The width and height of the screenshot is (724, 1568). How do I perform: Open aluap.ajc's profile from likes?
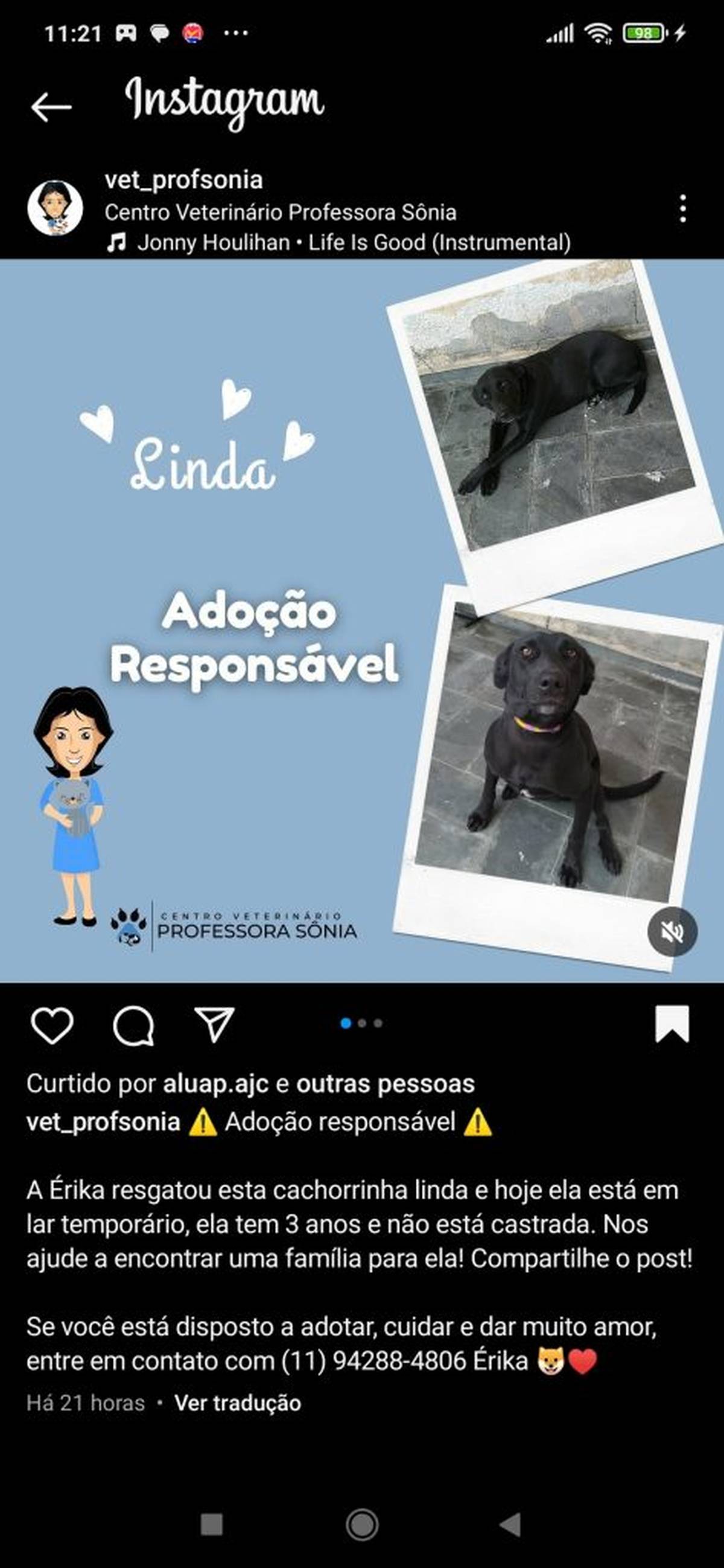click(x=216, y=1085)
